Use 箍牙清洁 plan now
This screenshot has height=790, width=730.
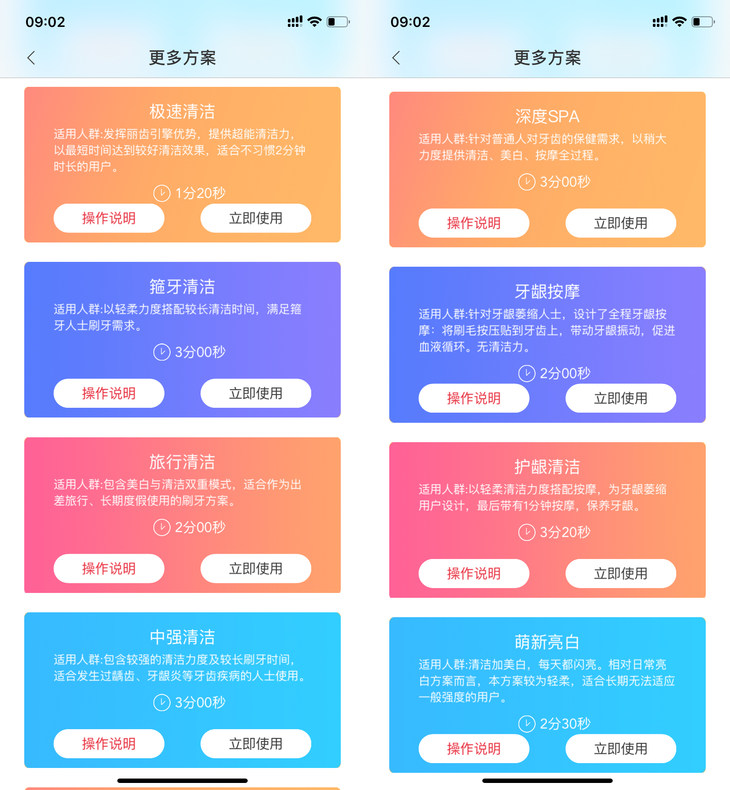256,393
